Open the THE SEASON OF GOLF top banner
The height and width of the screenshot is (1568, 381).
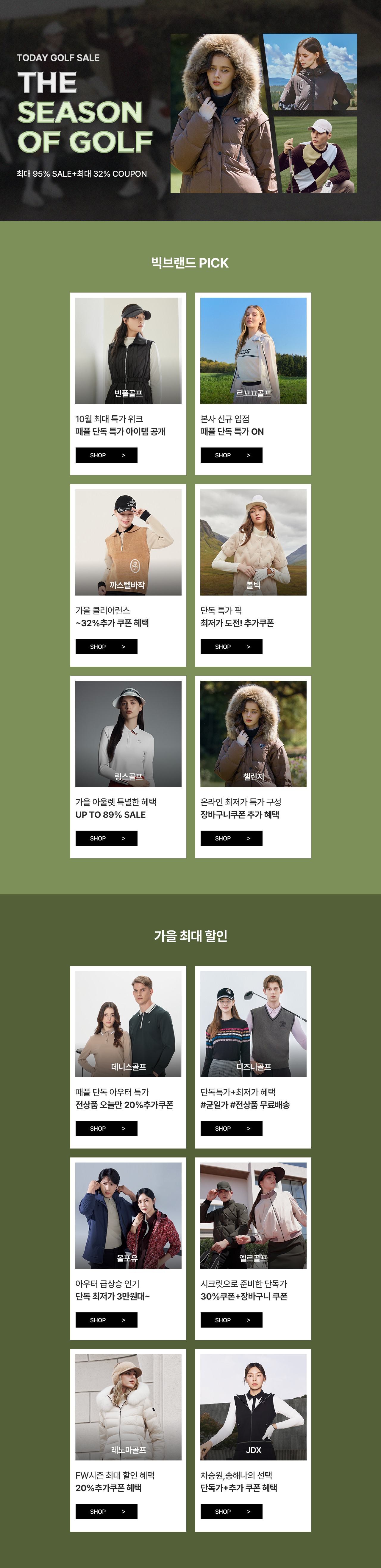190,111
